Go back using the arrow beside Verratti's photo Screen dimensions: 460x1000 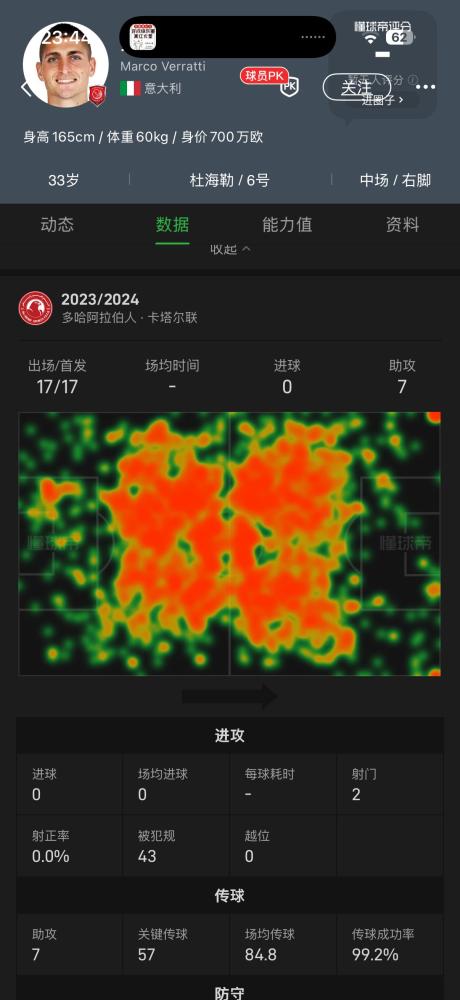(26, 88)
